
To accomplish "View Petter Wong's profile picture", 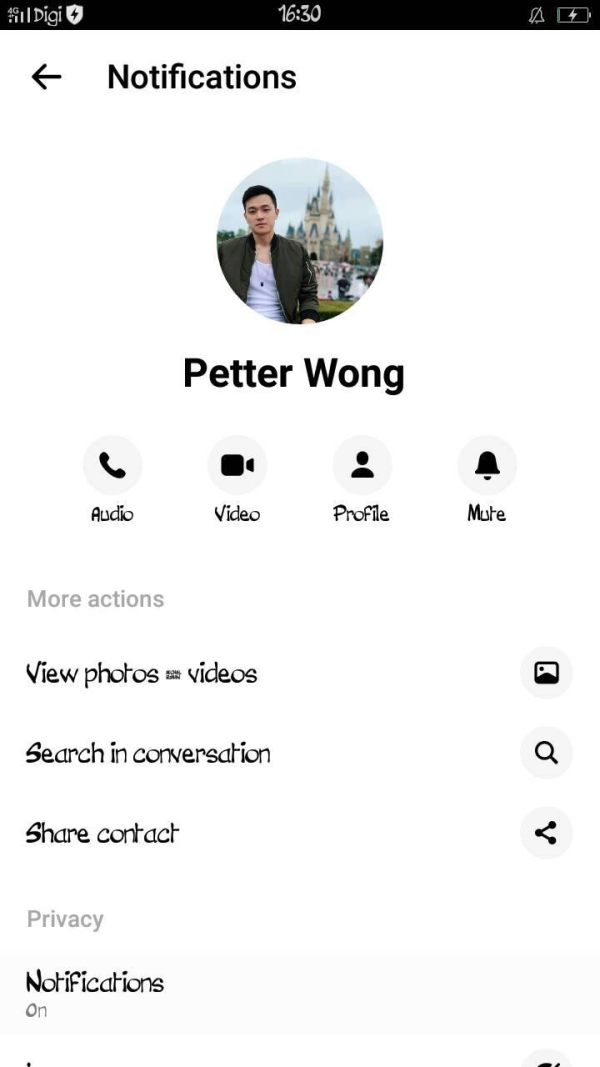I will pos(300,241).
